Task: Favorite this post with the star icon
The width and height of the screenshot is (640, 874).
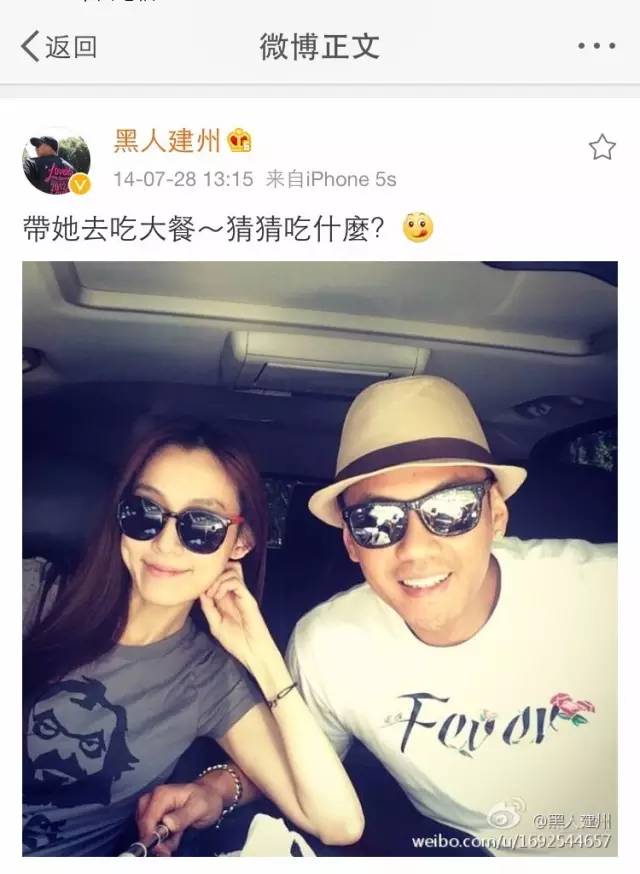Action: pos(601,149)
